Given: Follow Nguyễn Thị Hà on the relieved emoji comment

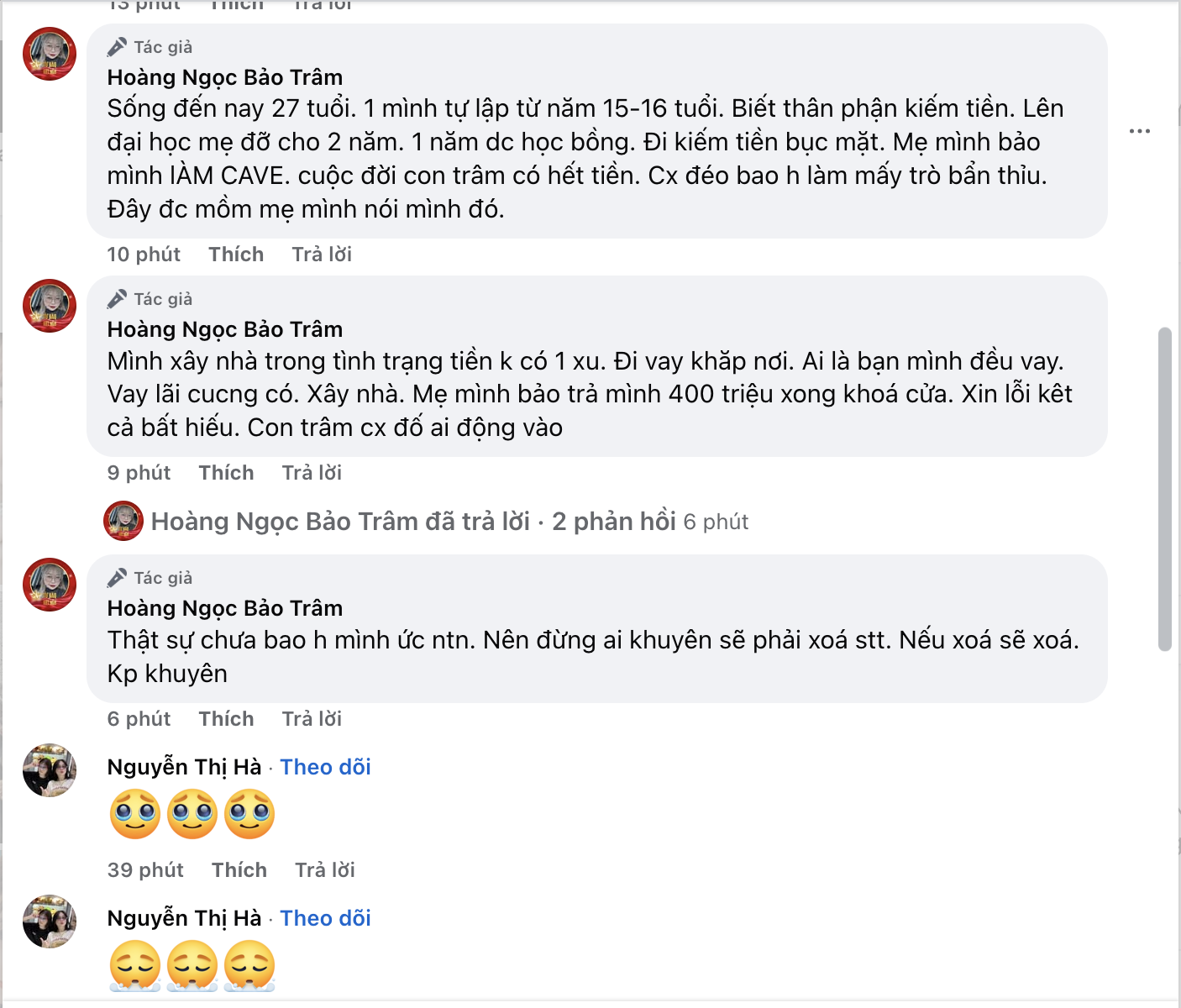Looking at the screenshot, I should click(x=325, y=918).
